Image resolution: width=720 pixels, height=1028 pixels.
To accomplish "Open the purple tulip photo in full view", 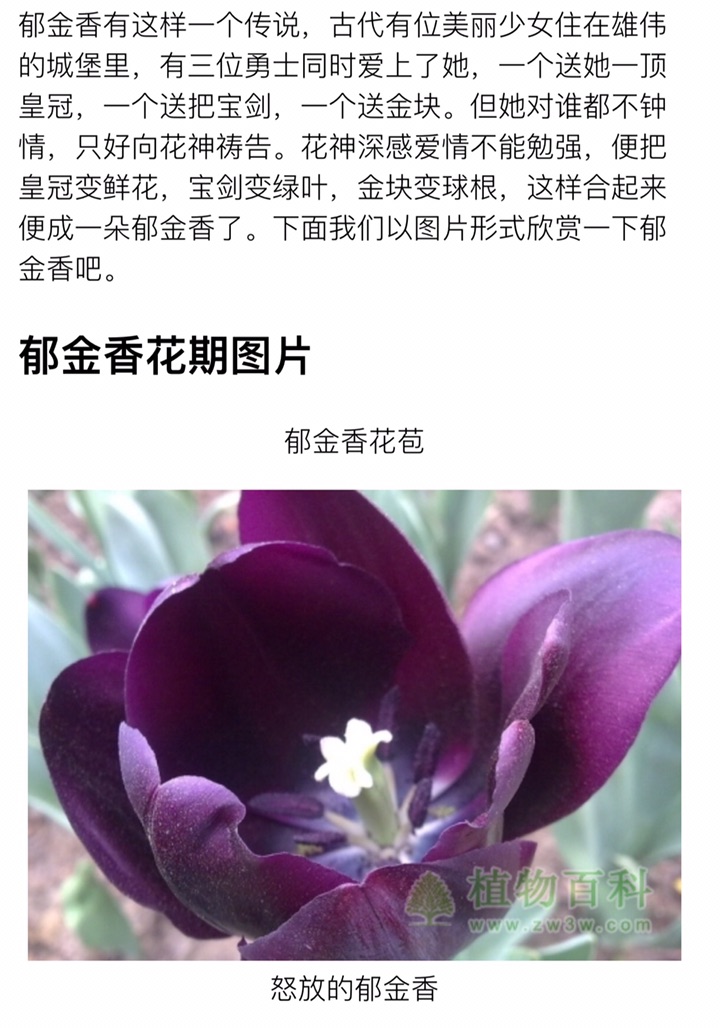I will tap(354, 724).
